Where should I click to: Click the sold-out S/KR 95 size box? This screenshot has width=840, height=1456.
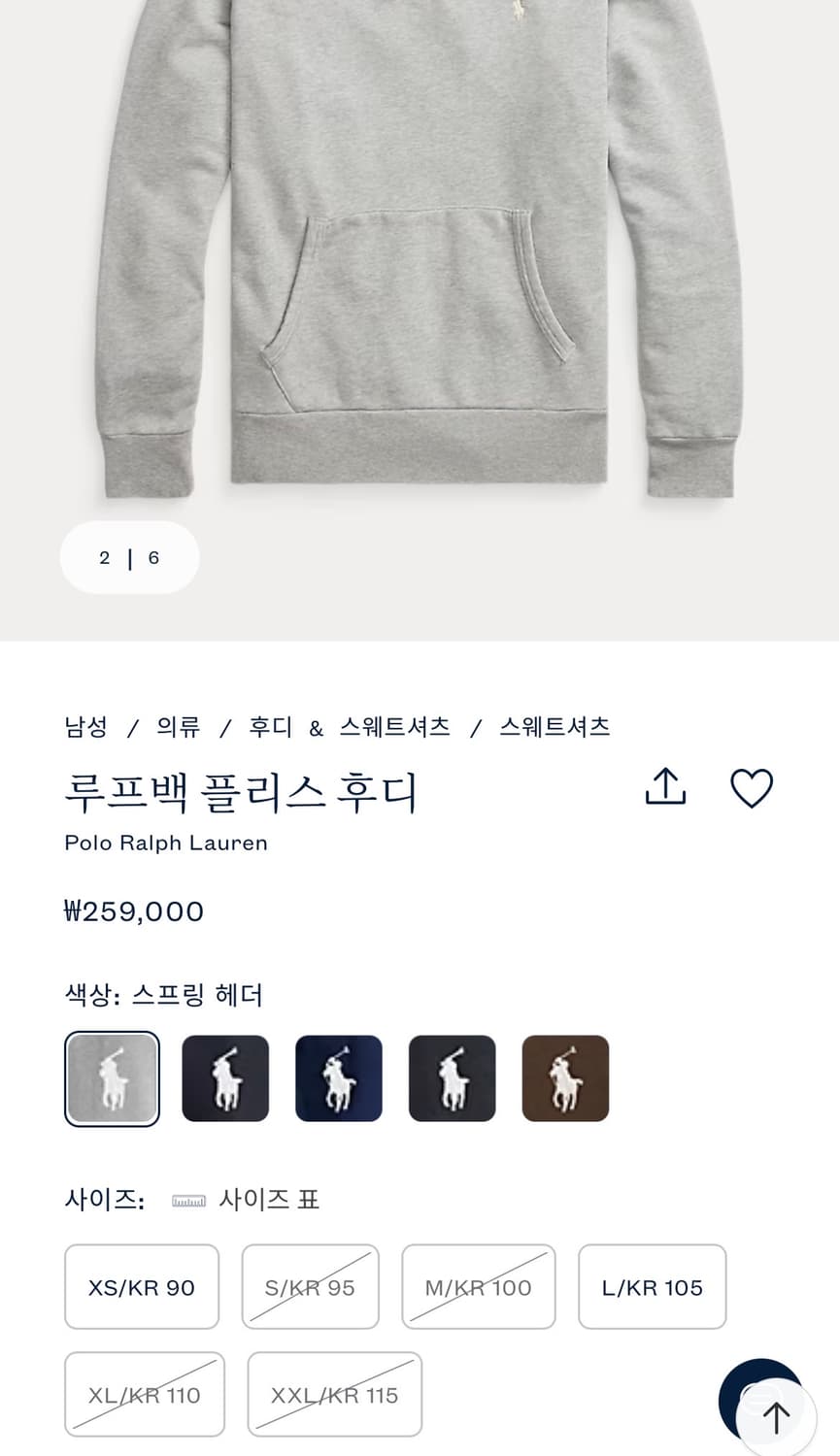pos(310,1287)
